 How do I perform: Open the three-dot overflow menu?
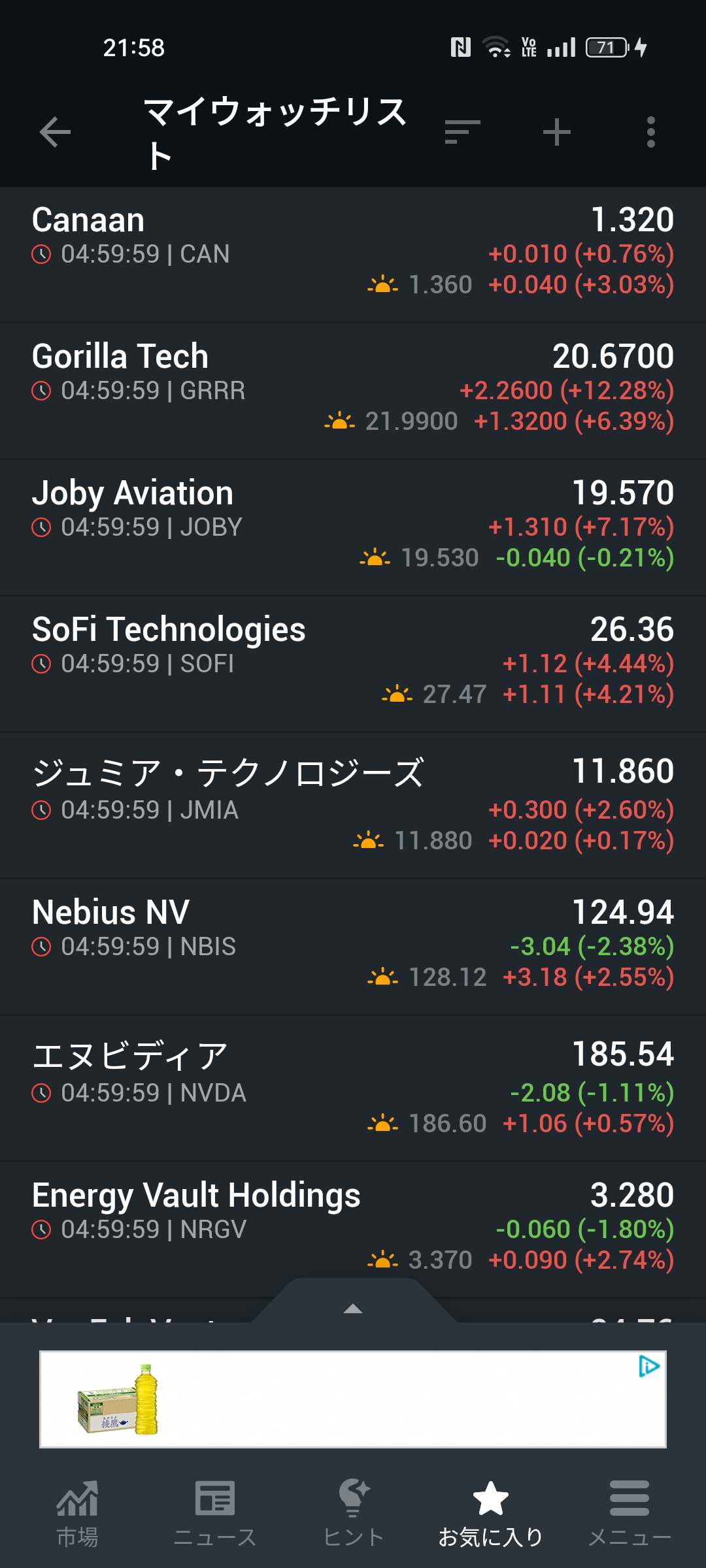pos(650,133)
